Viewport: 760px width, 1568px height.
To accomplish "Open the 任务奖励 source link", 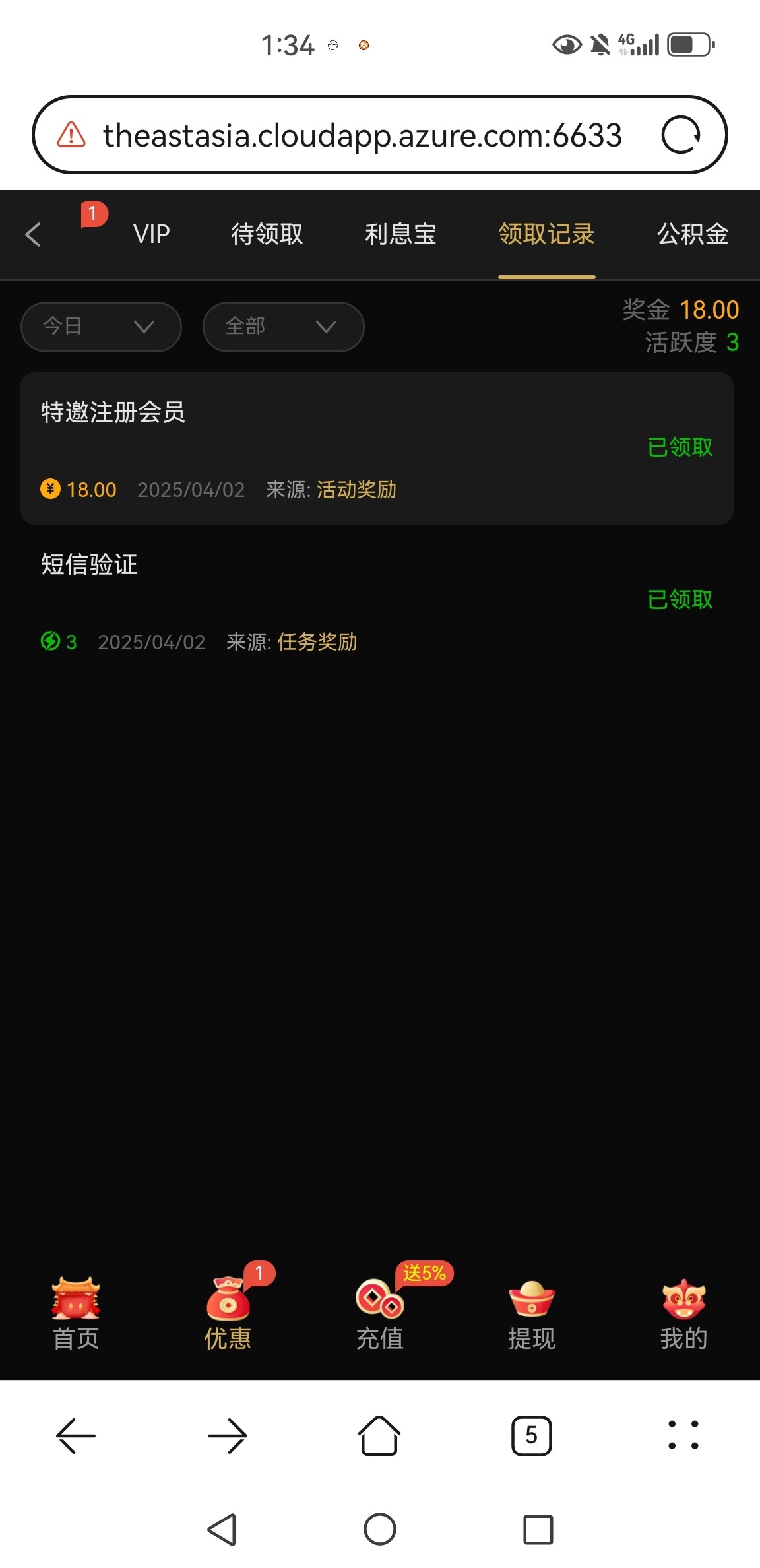I will coord(316,641).
